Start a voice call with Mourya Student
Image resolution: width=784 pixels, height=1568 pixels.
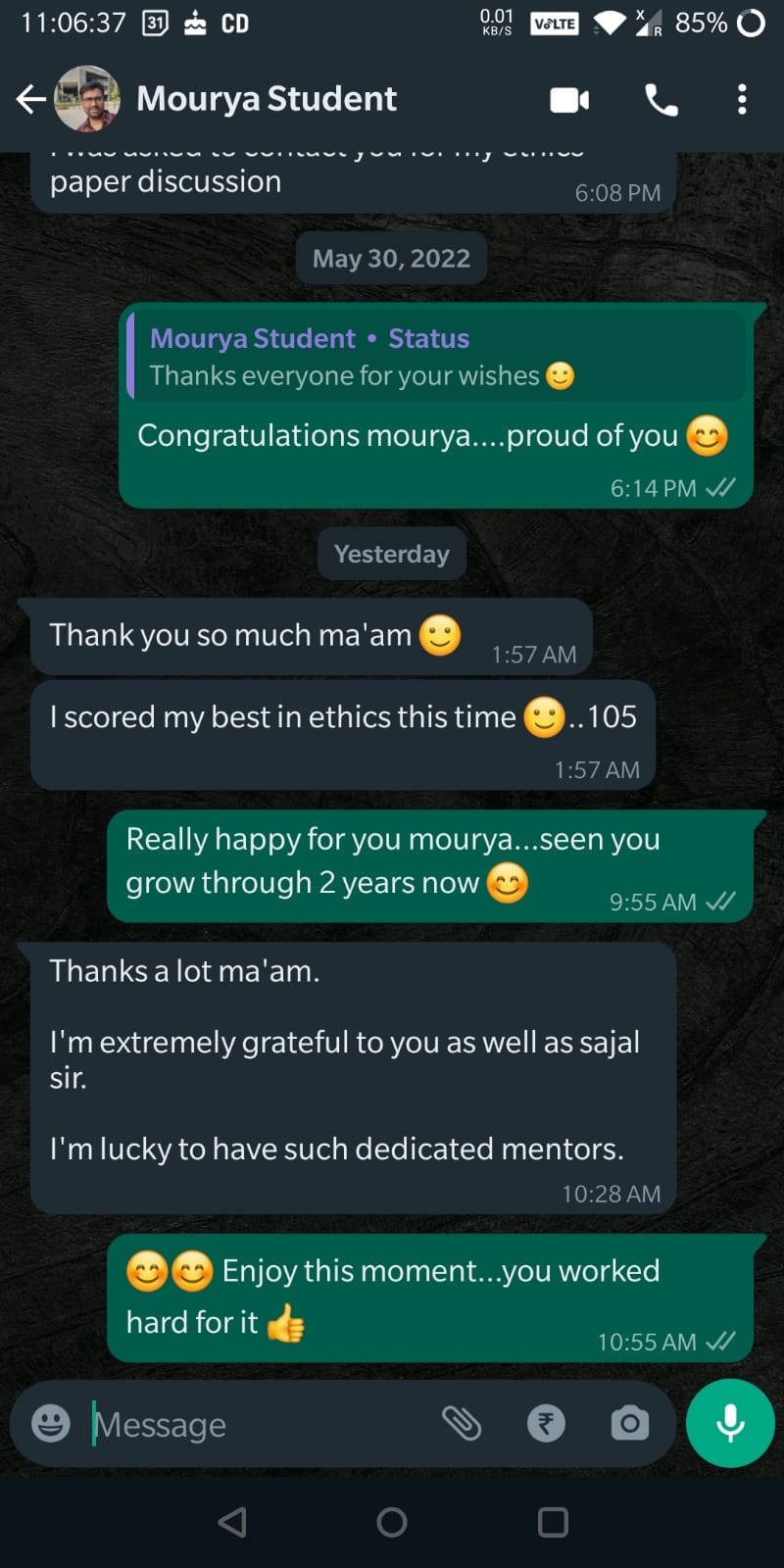661,100
